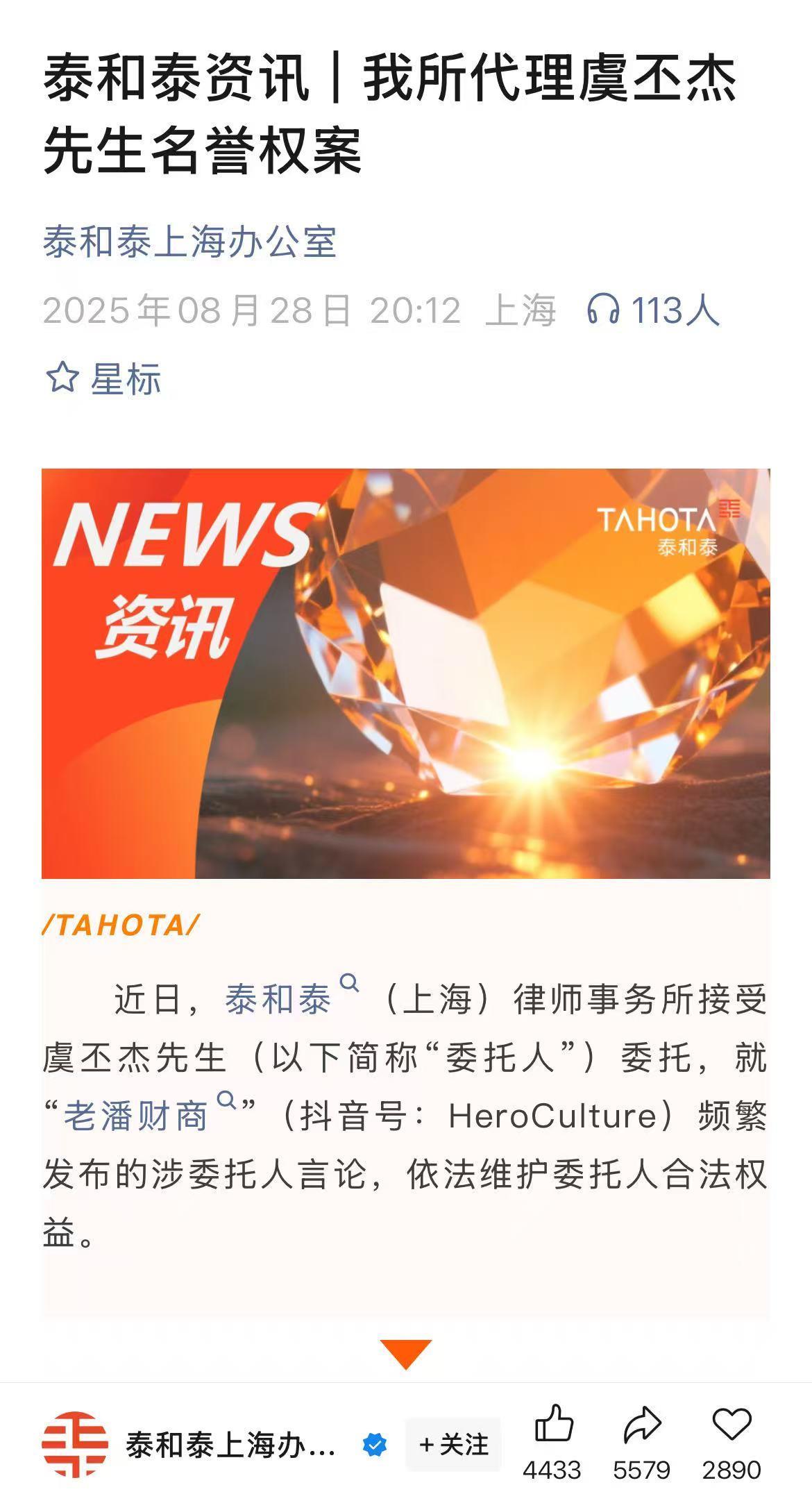Open the 泰和泰 account avatar in bottom bar
This screenshot has height=1510, width=812.
tap(75, 1445)
